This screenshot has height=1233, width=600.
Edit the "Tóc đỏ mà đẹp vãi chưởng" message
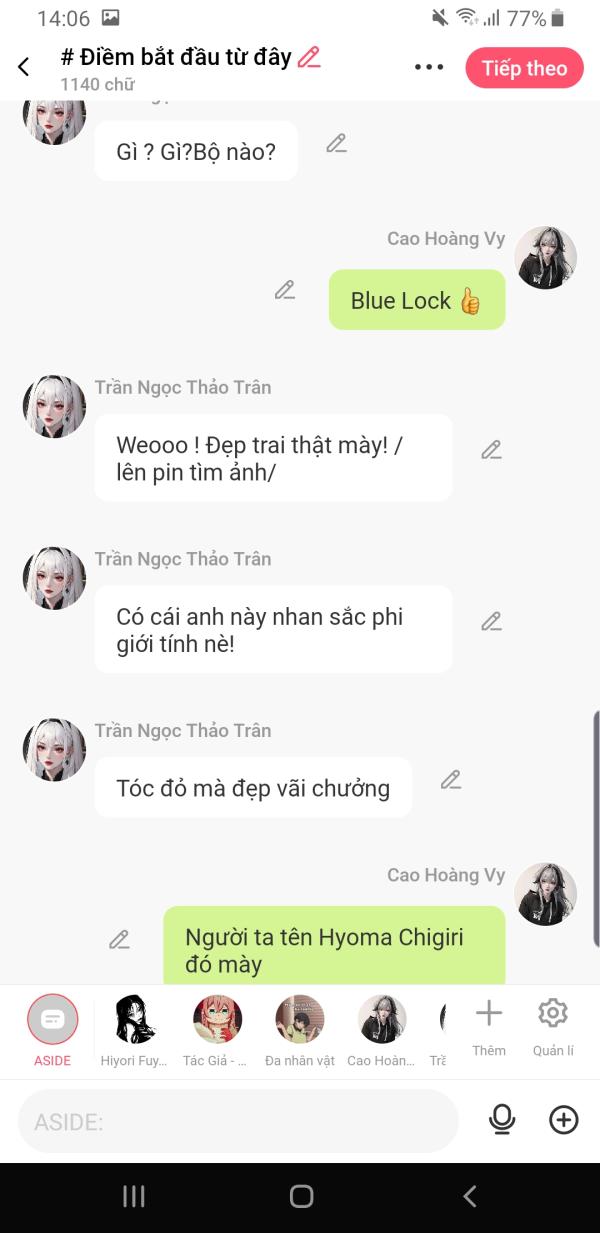pos(451,779)
